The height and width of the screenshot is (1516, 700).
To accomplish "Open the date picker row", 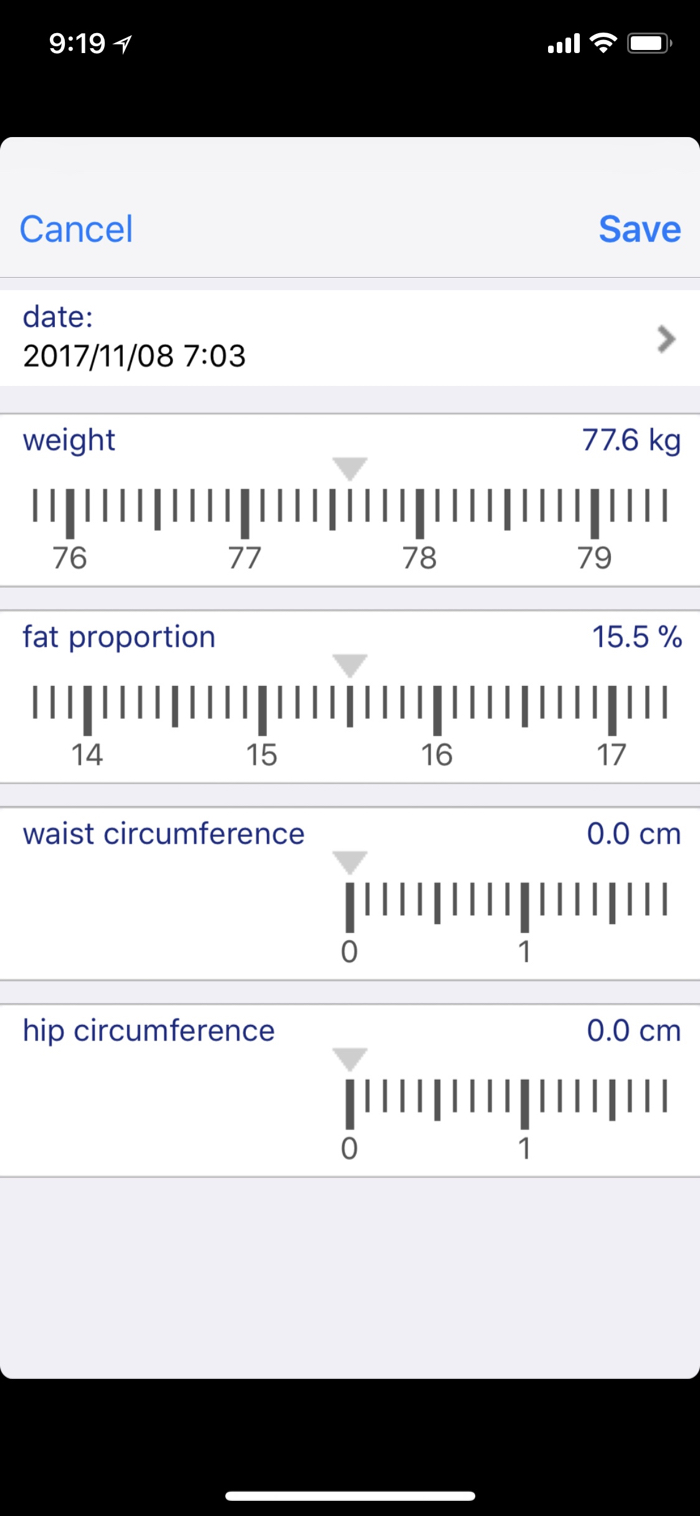I will pyautogui.click(x=350, y=338).
